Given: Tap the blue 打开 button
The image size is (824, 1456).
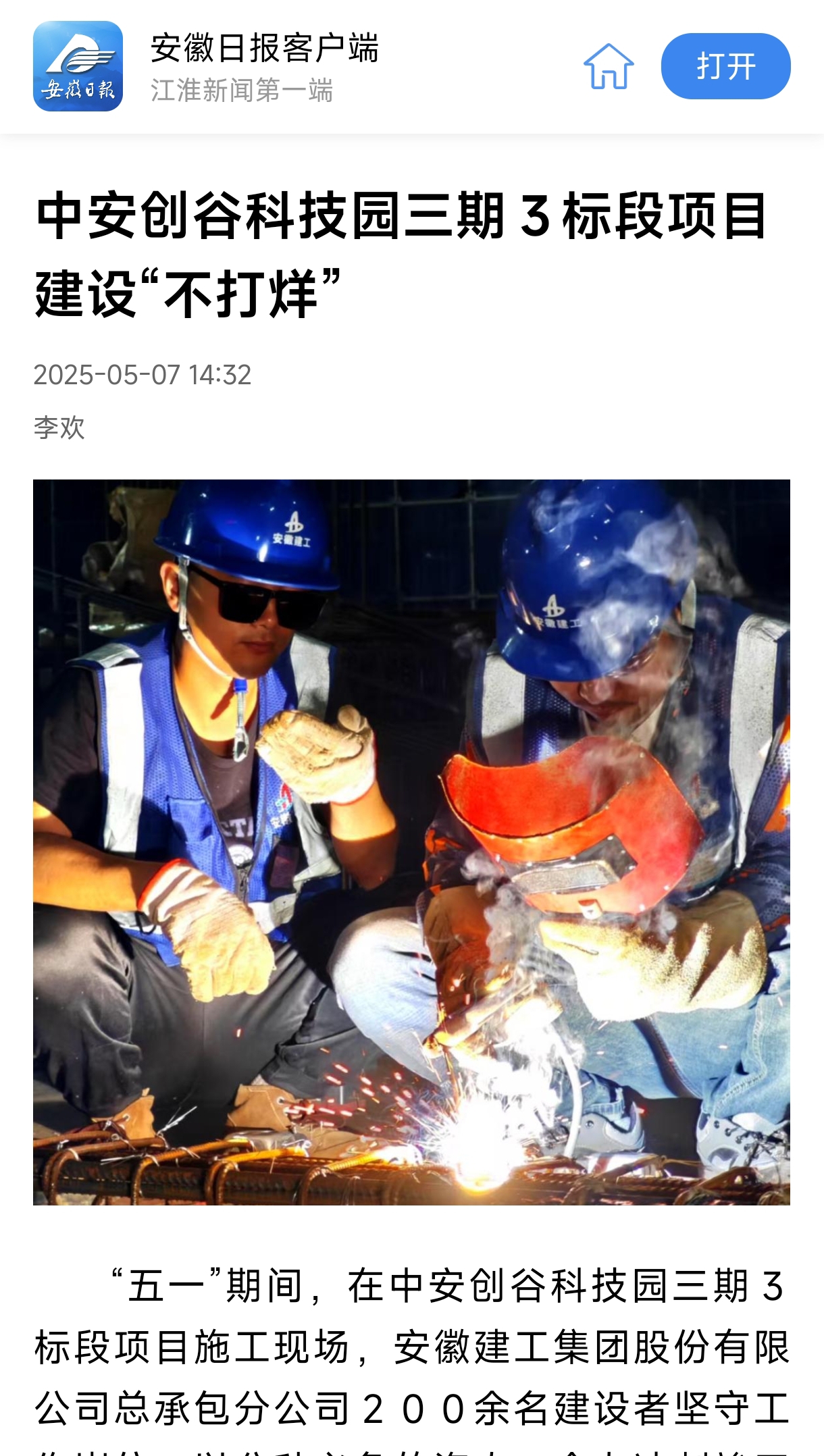Looking at the screenshot, I should [x=725, y=66].
